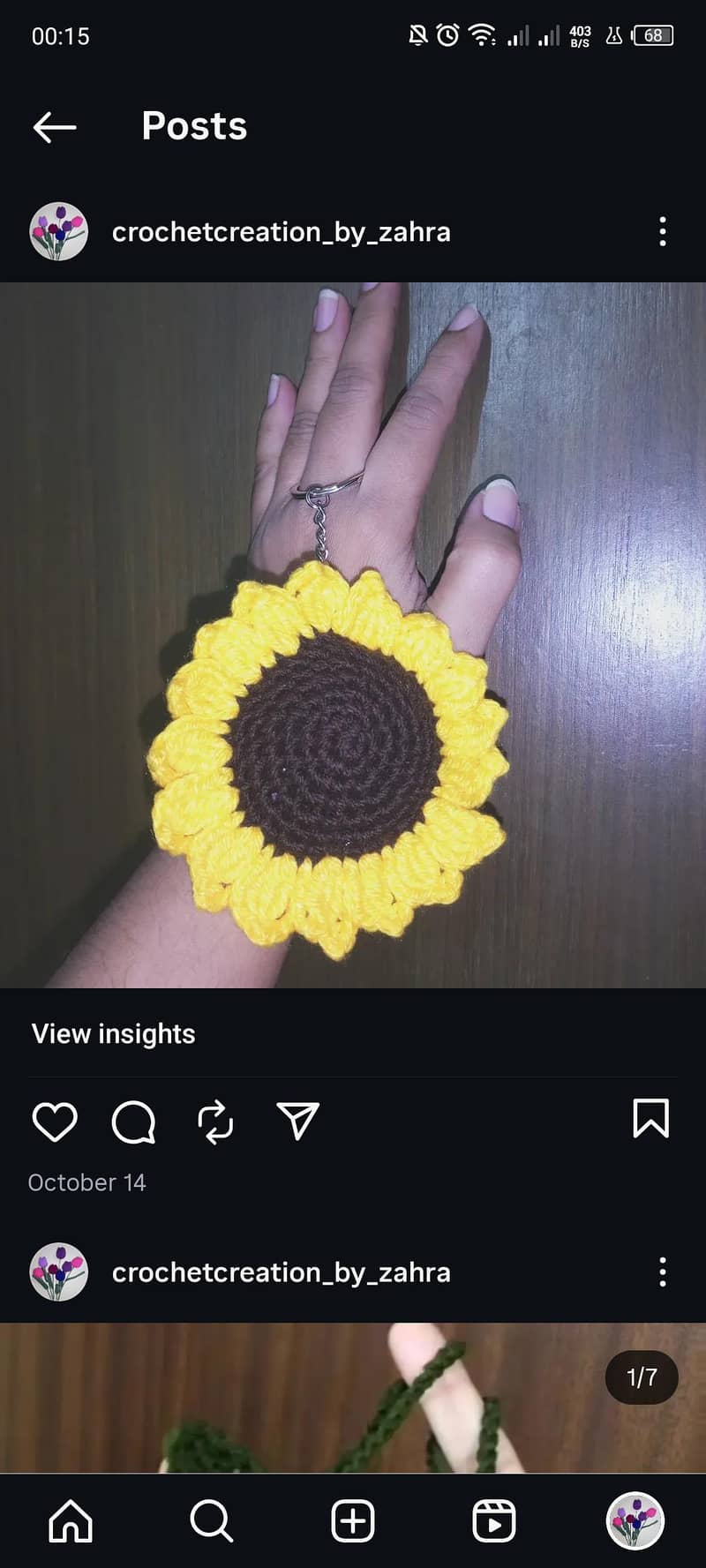Tap the profile picture next to the username
706x1568 pixels.
[58, 231]
